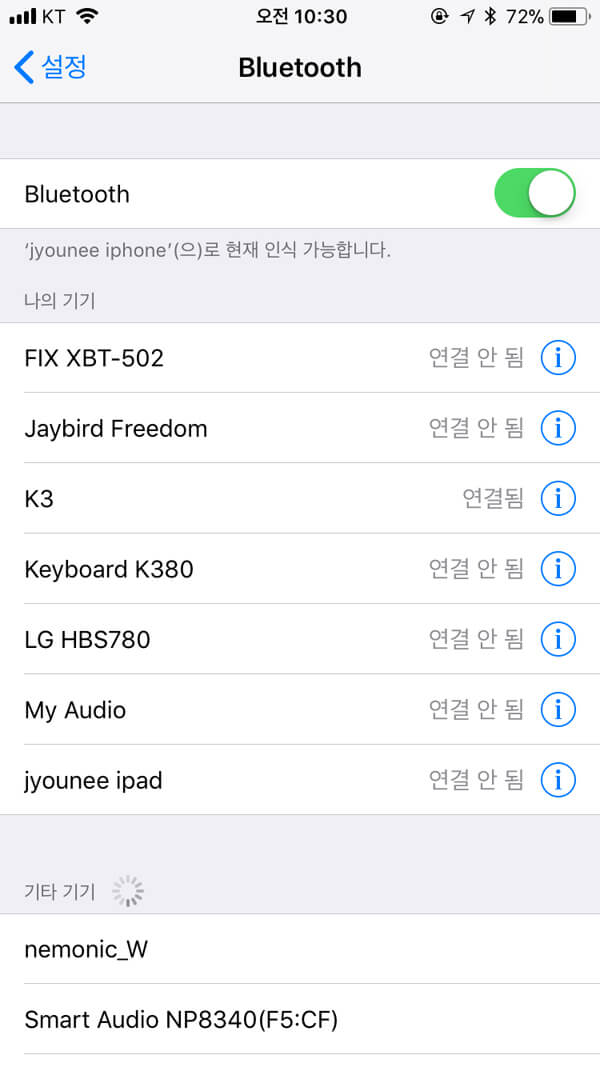Open info for FIX XBT-502
600x1067 pixels.
point(558,358)
